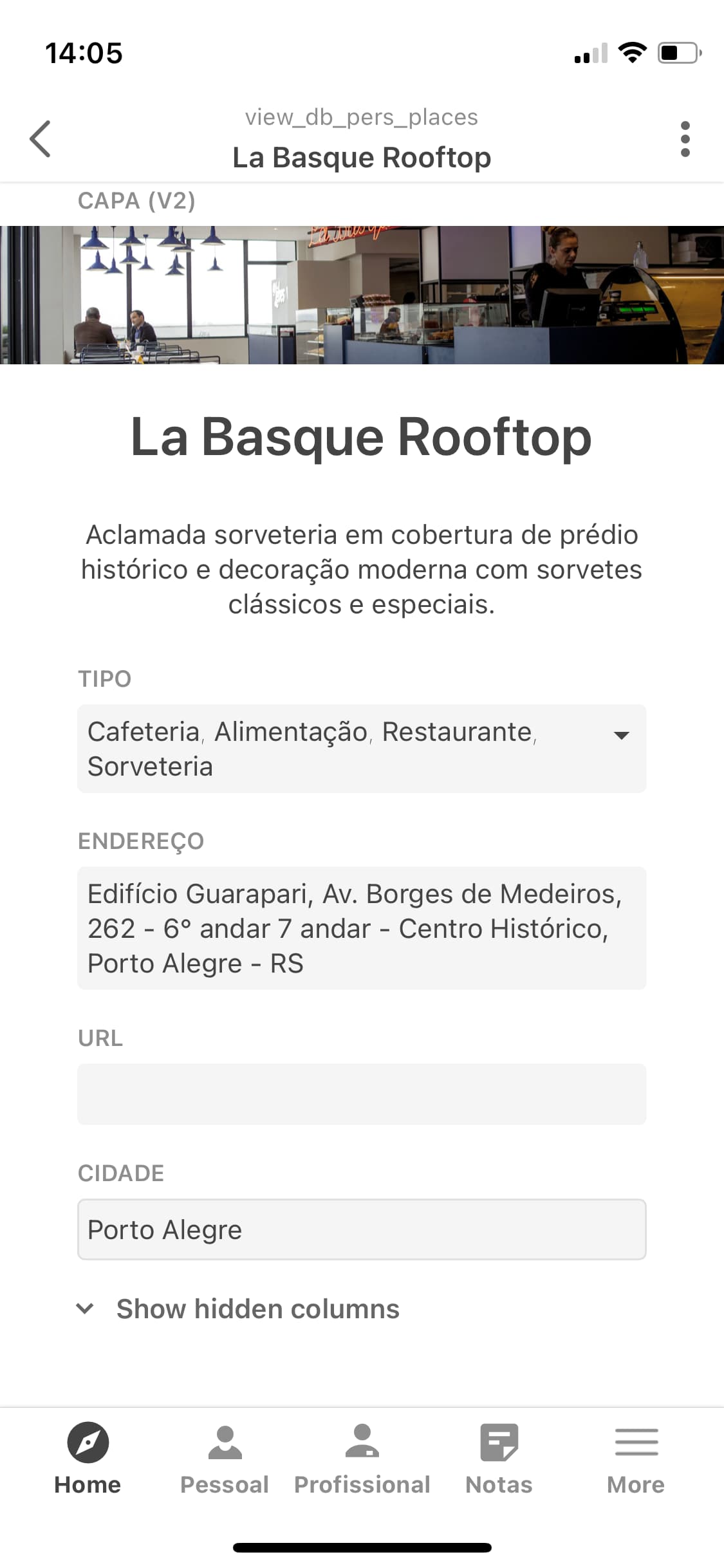Switch to the Pessoal tab
724x1568 pixels.
pyautogui.click(x=225, y=1458)
